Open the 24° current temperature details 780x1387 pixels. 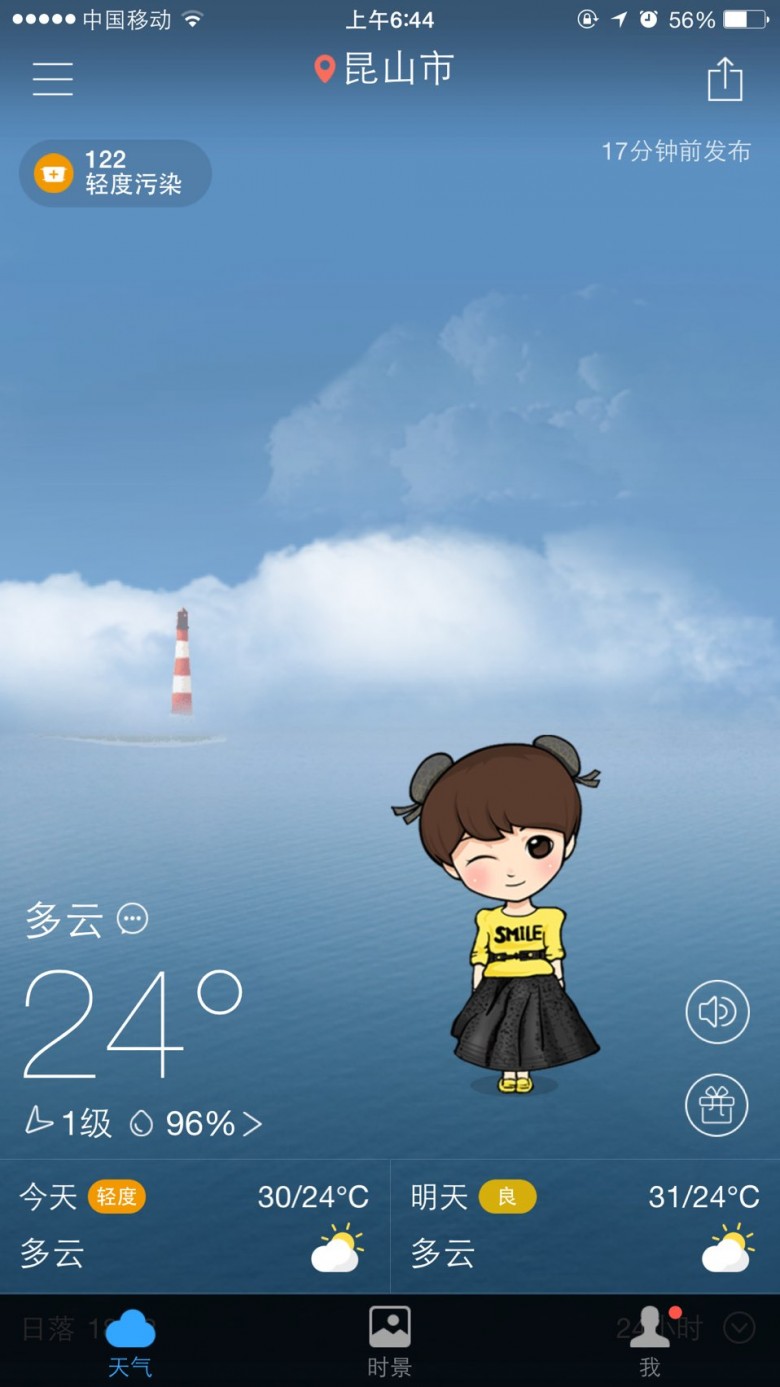coord(133,1023)
